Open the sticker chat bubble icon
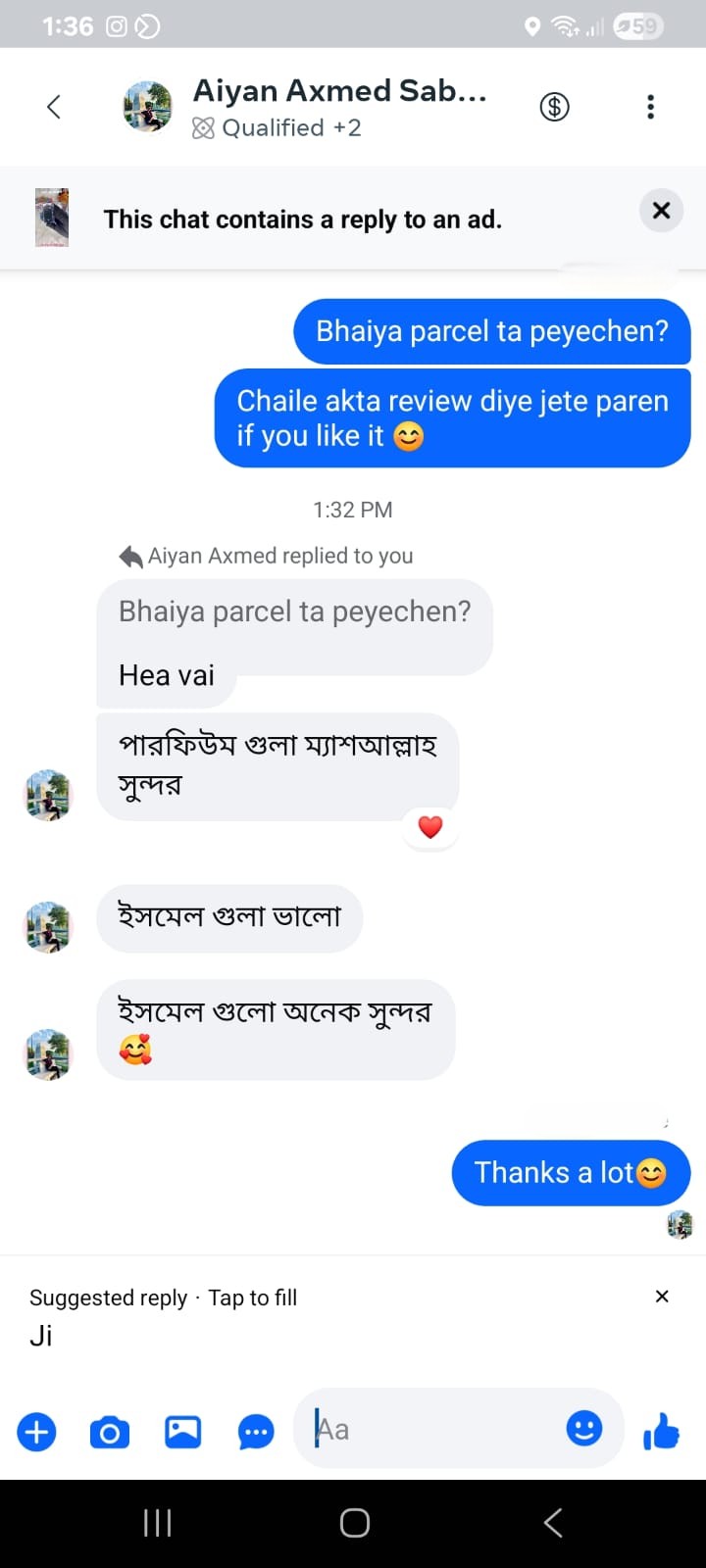 [x=256, y=1431]
